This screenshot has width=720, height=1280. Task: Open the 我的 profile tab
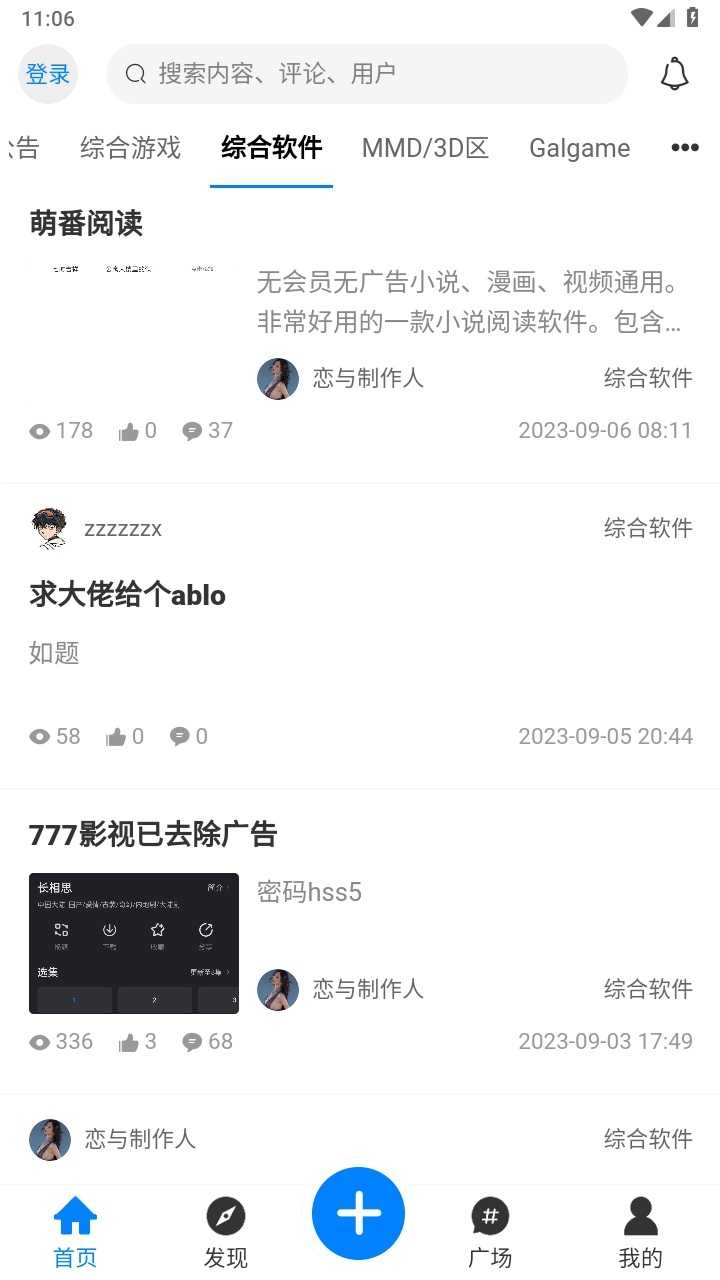coord(640,1232)
